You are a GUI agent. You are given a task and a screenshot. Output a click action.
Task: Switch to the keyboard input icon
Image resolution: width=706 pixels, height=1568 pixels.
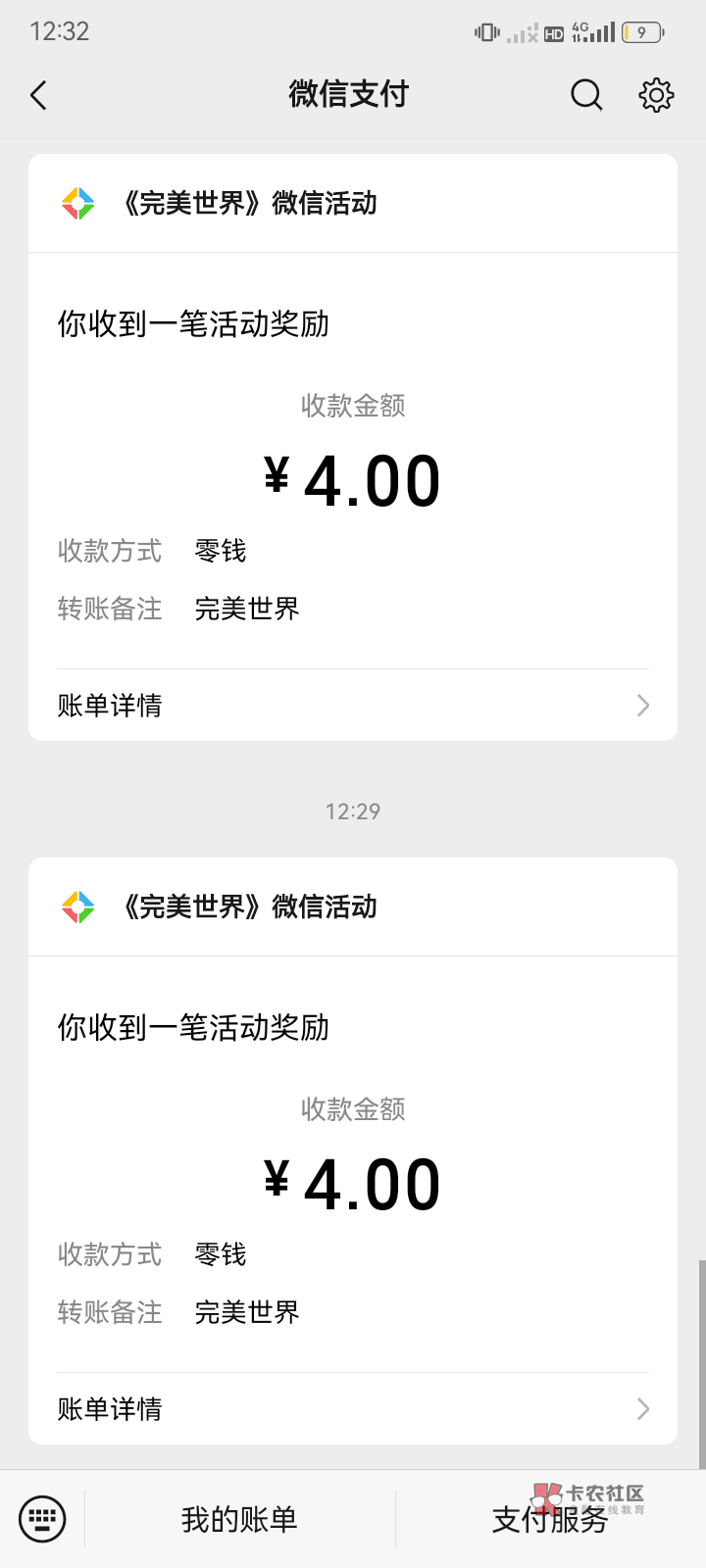42,1519
